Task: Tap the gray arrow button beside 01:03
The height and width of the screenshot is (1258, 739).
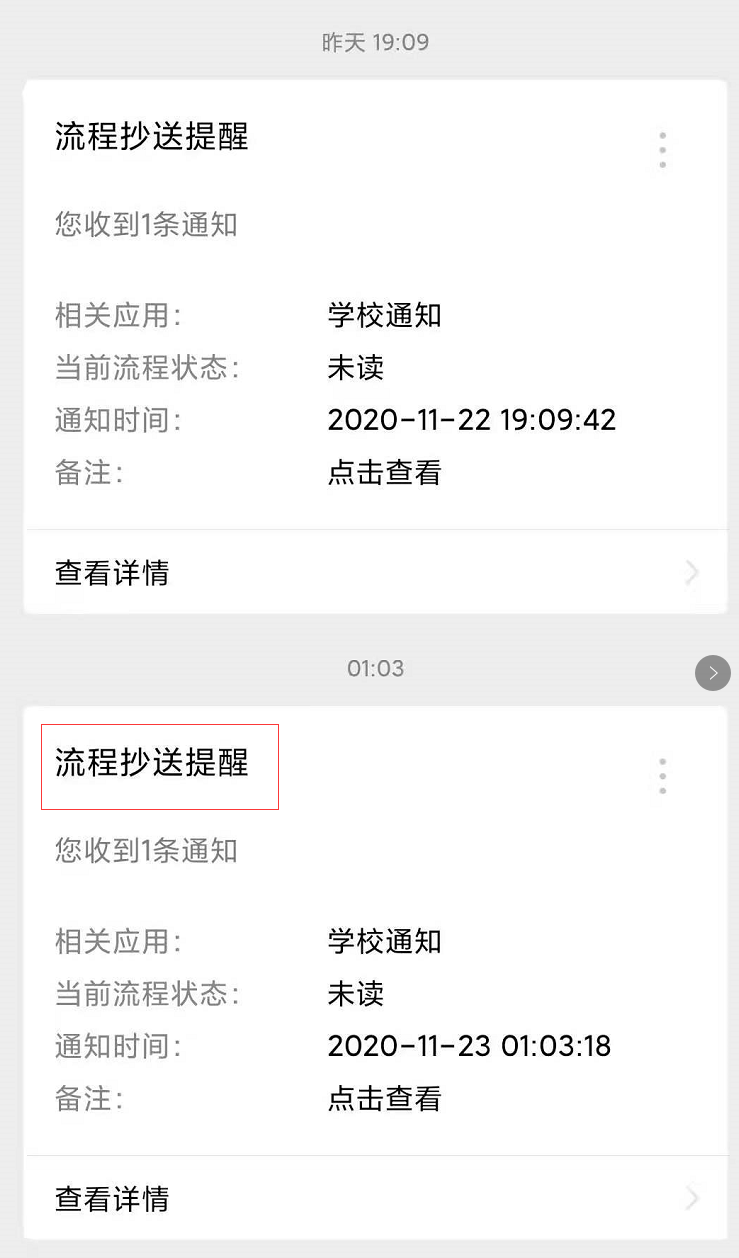Action: click(x=712, y=673)
